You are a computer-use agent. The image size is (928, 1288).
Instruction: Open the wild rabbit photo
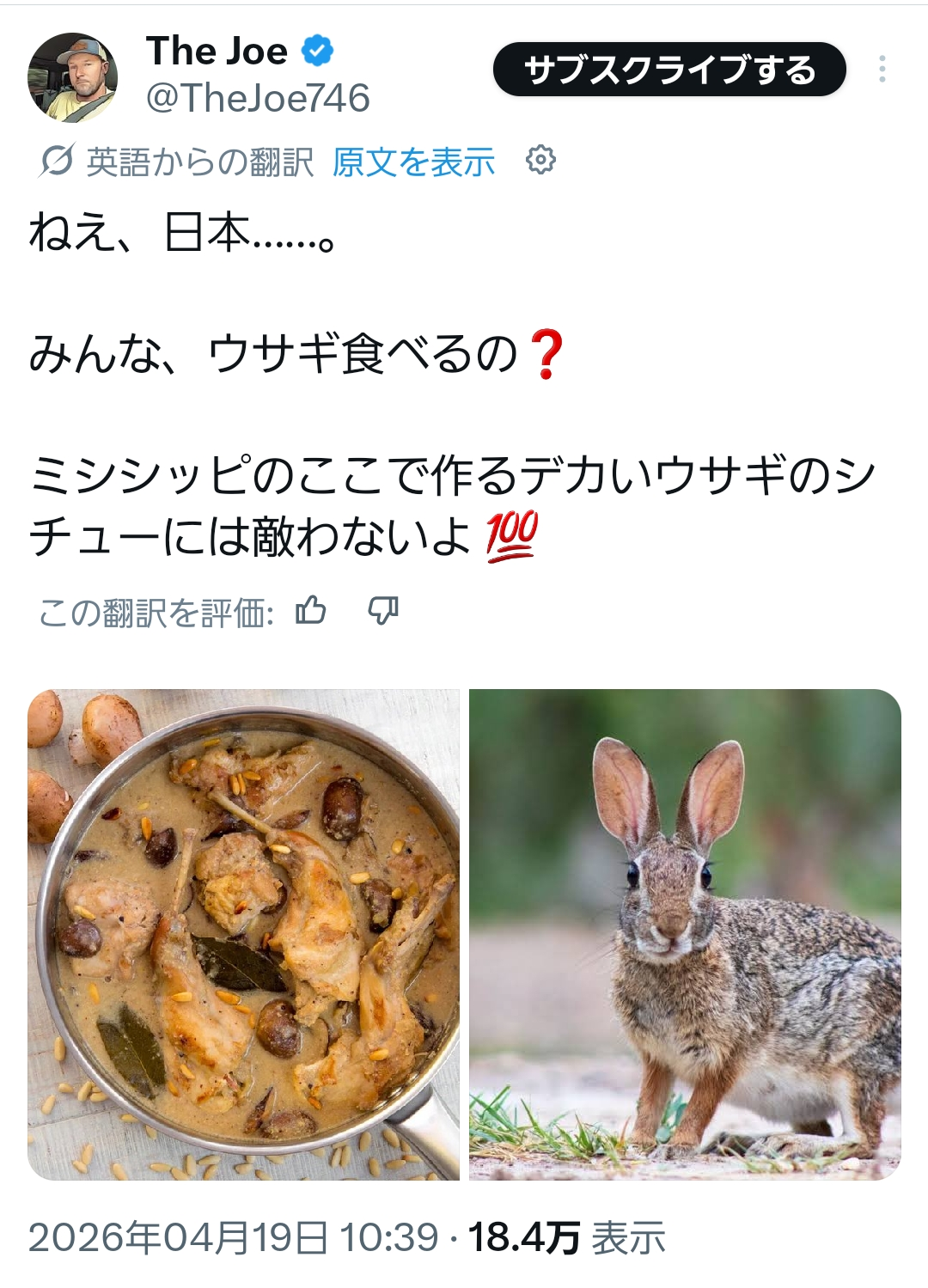pyautogui.click(x=685, y=934)
